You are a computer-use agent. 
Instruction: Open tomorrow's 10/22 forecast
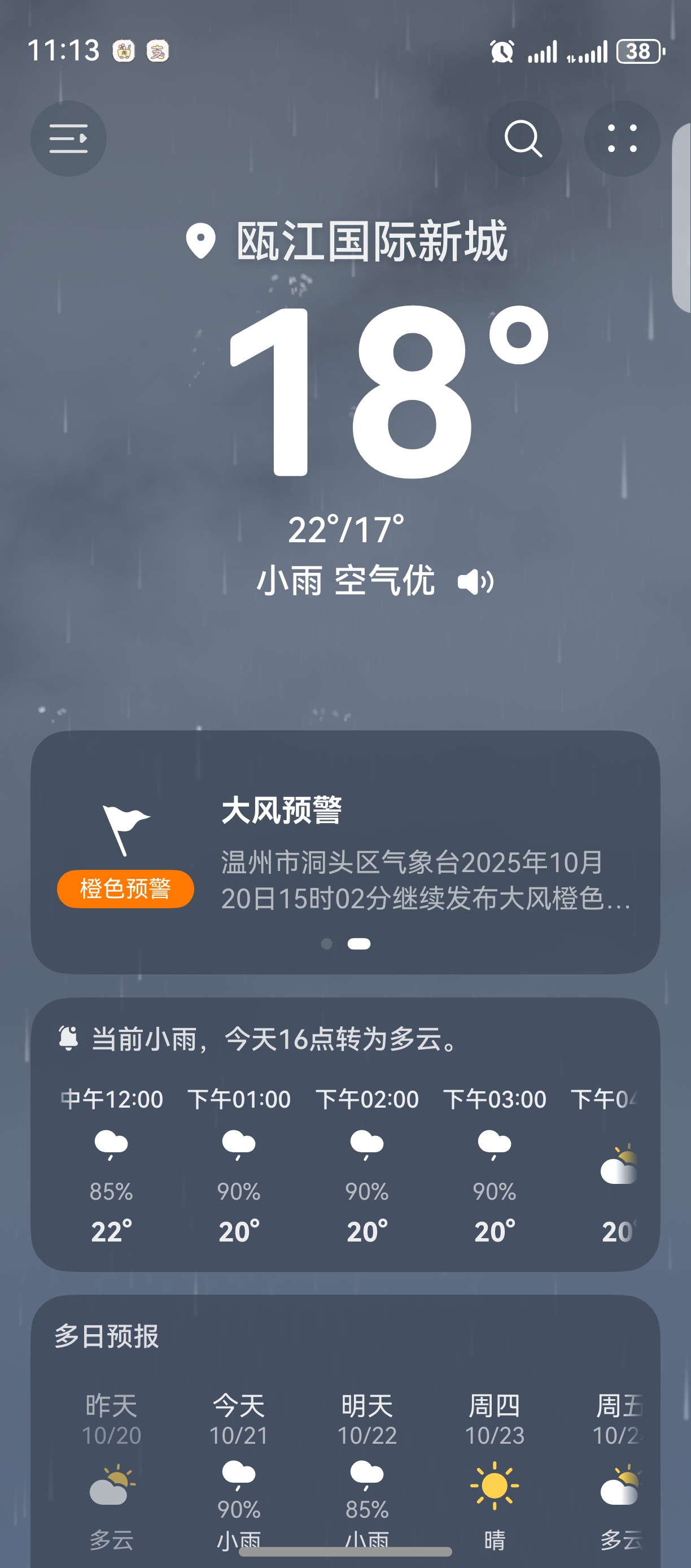pos(367,1473)
